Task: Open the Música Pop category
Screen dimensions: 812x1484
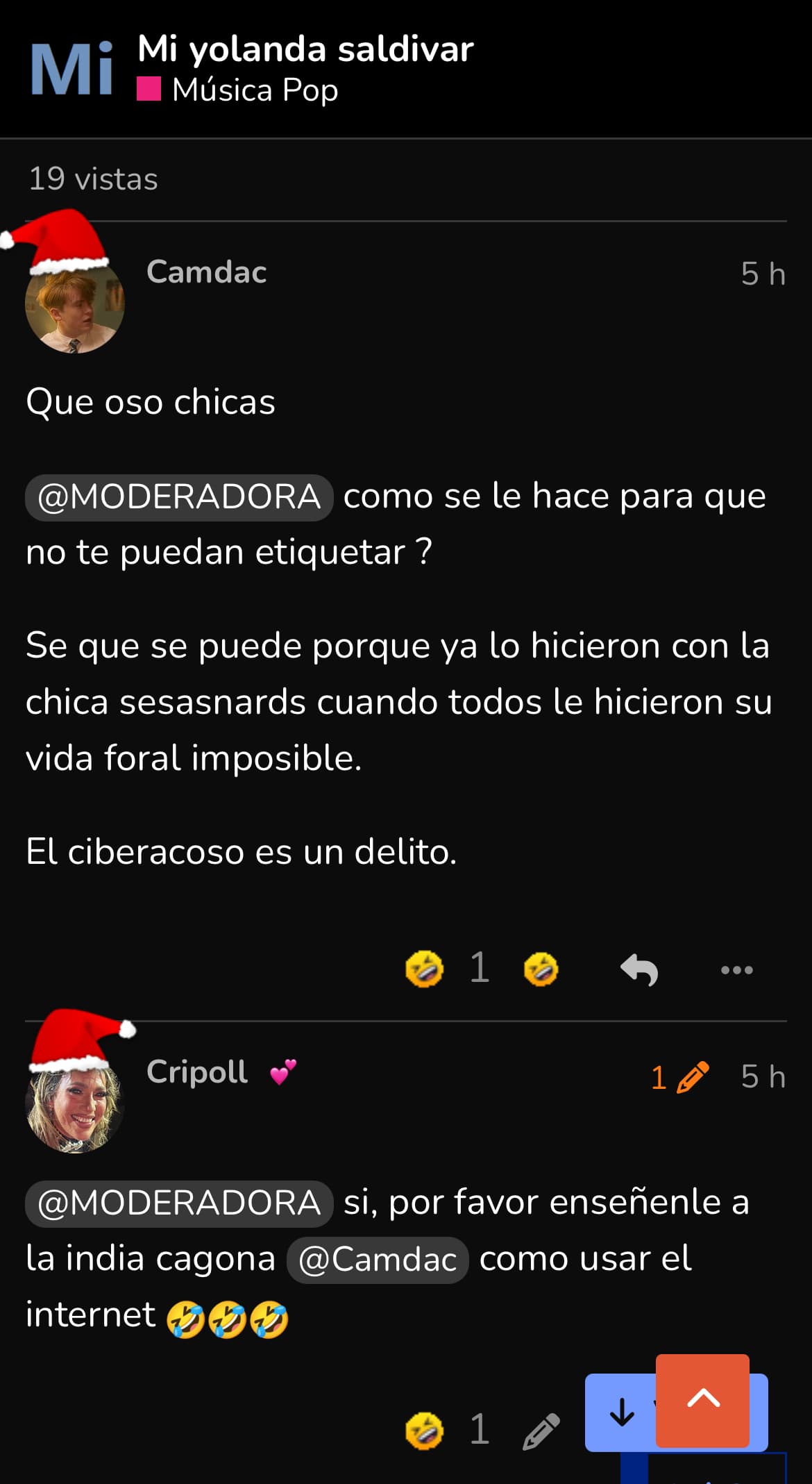Action: point(254,90)
